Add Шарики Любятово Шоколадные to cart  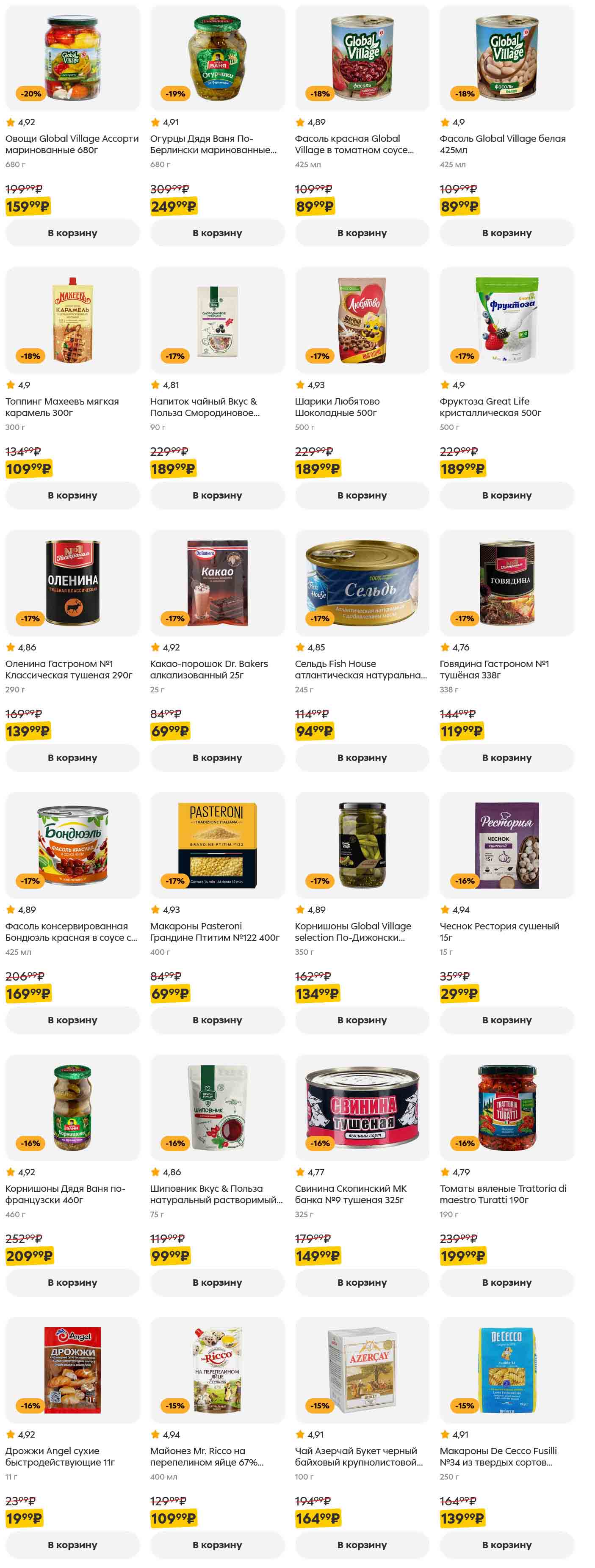click(x=362, y=496)
